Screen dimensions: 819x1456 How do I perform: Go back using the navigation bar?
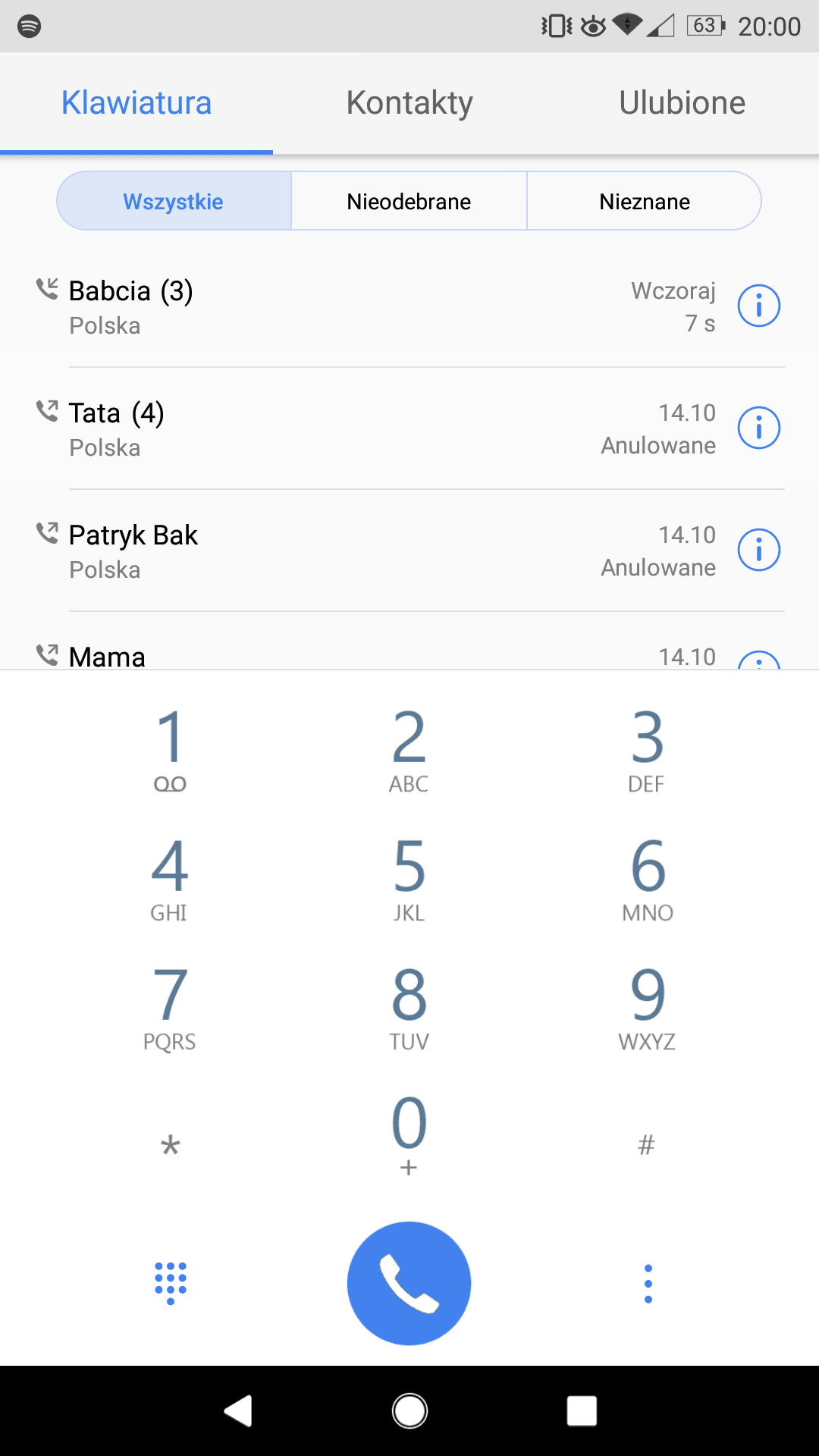pyautogui.click(x=238, y=1411)
